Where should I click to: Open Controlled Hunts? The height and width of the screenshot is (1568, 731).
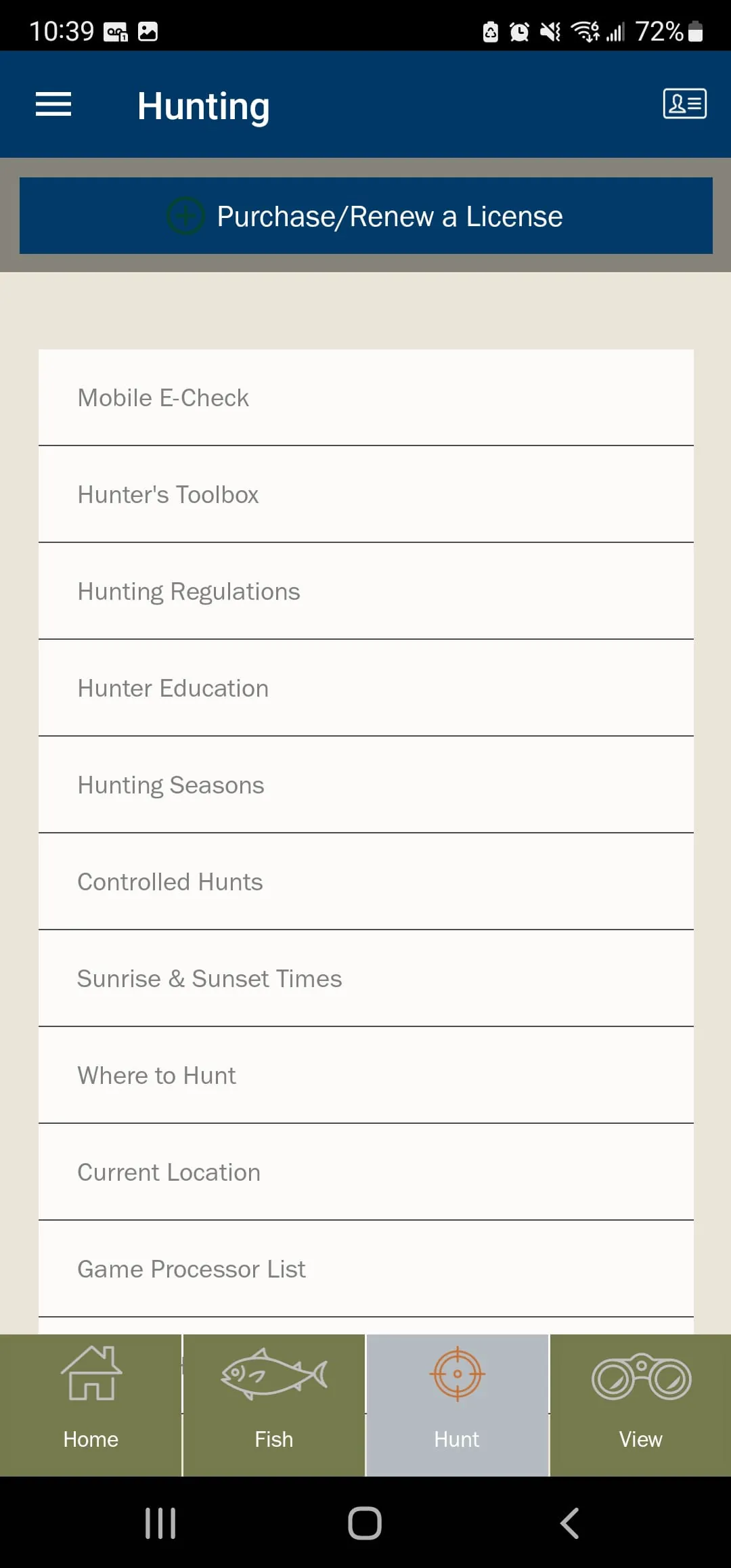click(x=365, y=882)
